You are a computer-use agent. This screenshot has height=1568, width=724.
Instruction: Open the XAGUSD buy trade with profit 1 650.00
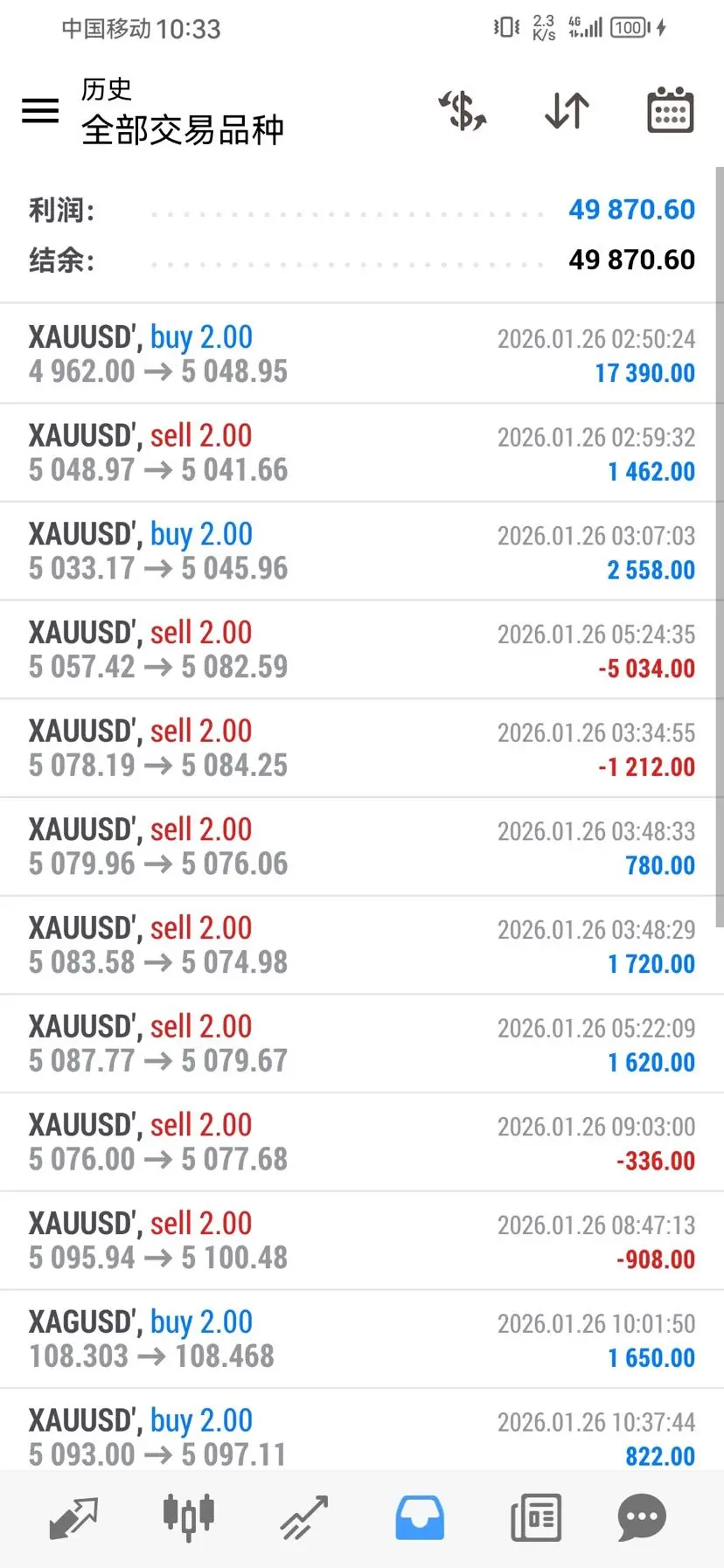point(362,1340)
